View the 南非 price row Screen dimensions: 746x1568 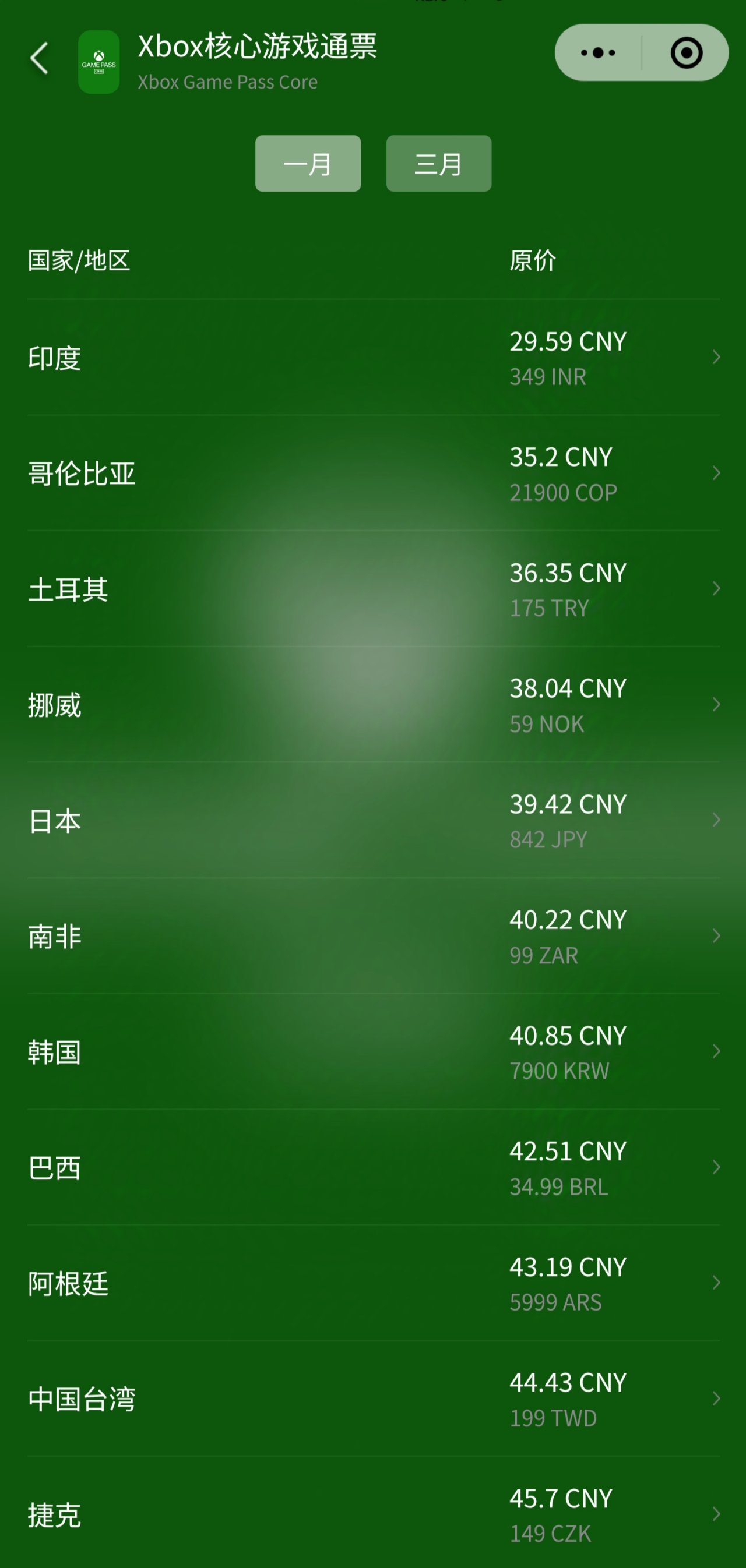tap(372, 935)
